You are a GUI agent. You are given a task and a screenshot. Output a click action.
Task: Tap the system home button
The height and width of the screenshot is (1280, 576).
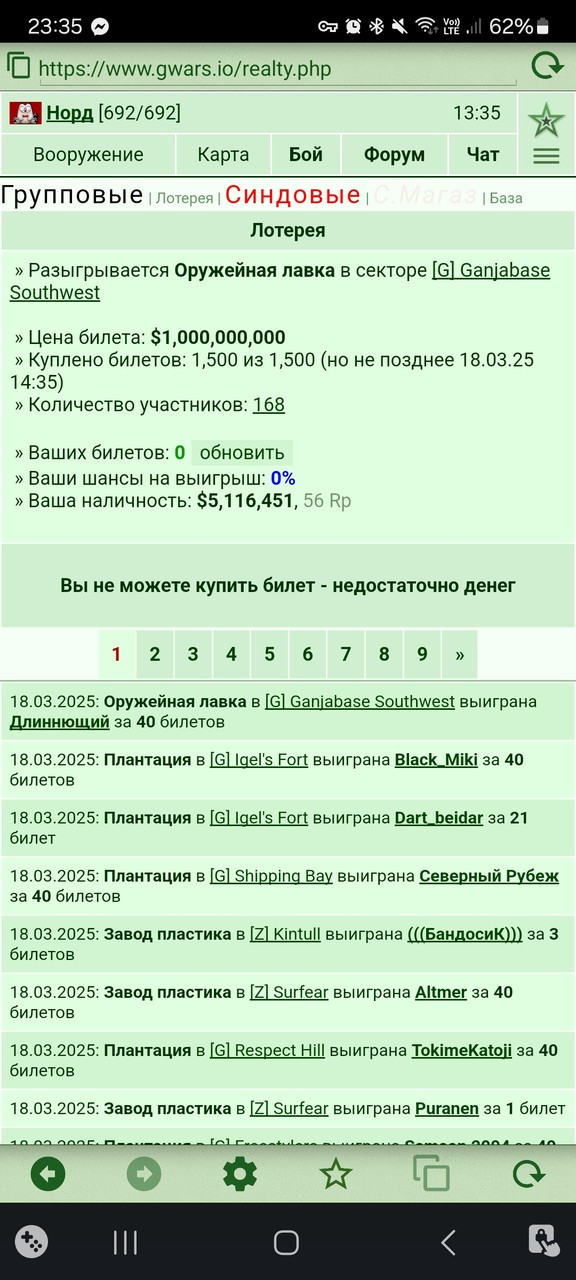[286, 1242]
